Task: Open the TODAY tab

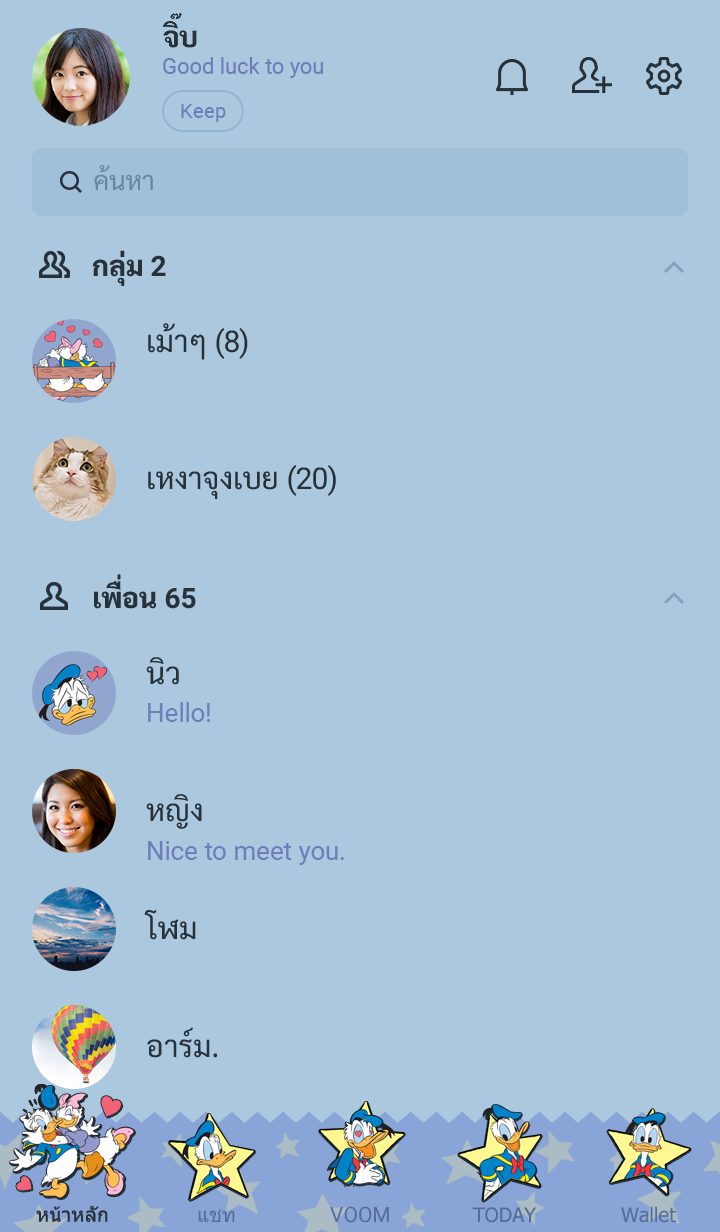Action: tap(504, 1170)
